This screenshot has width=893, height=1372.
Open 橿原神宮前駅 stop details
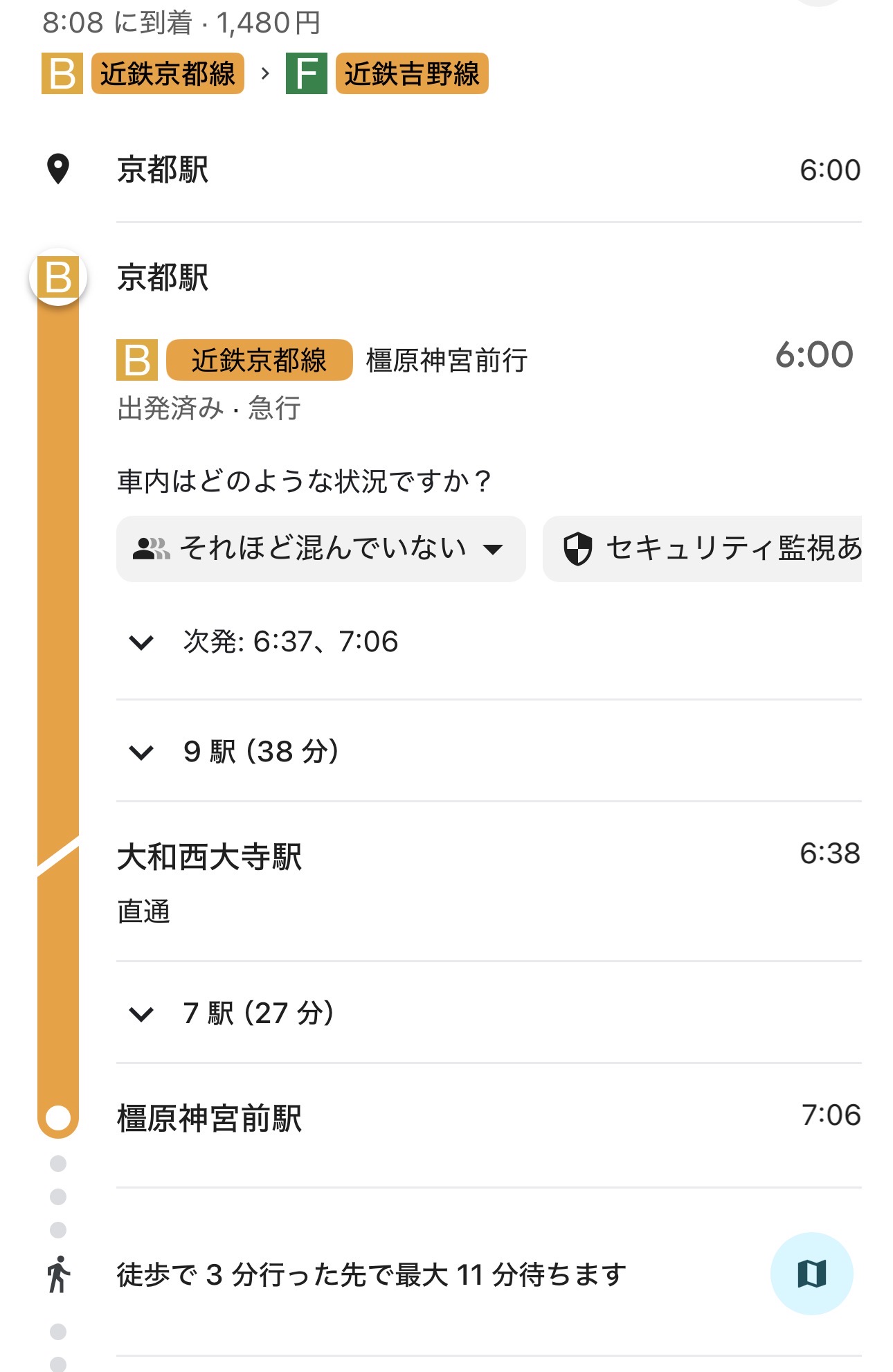pos(210,1118)
